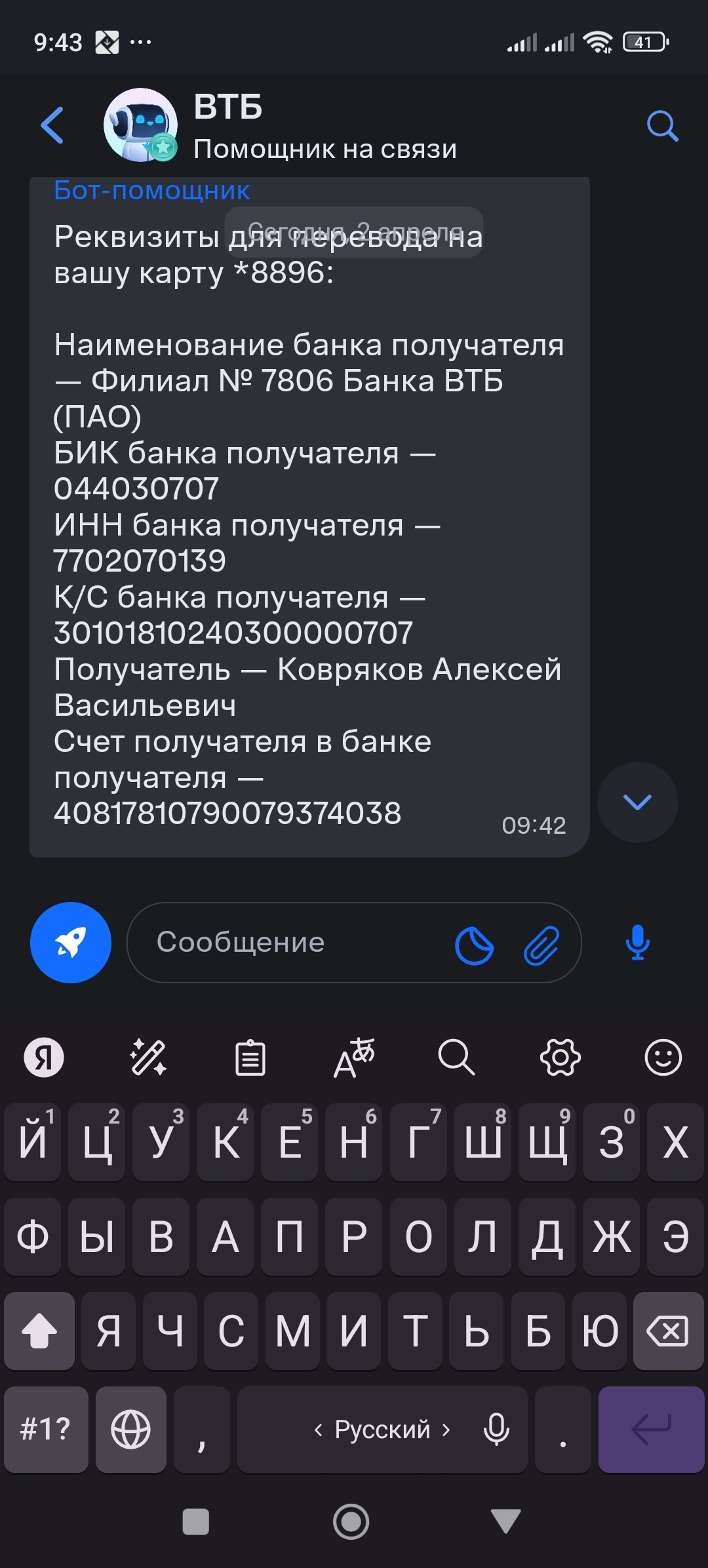Tap the globe language switch key
The width and height of the screenshot is (708, 1568).
coord(130,1429)
